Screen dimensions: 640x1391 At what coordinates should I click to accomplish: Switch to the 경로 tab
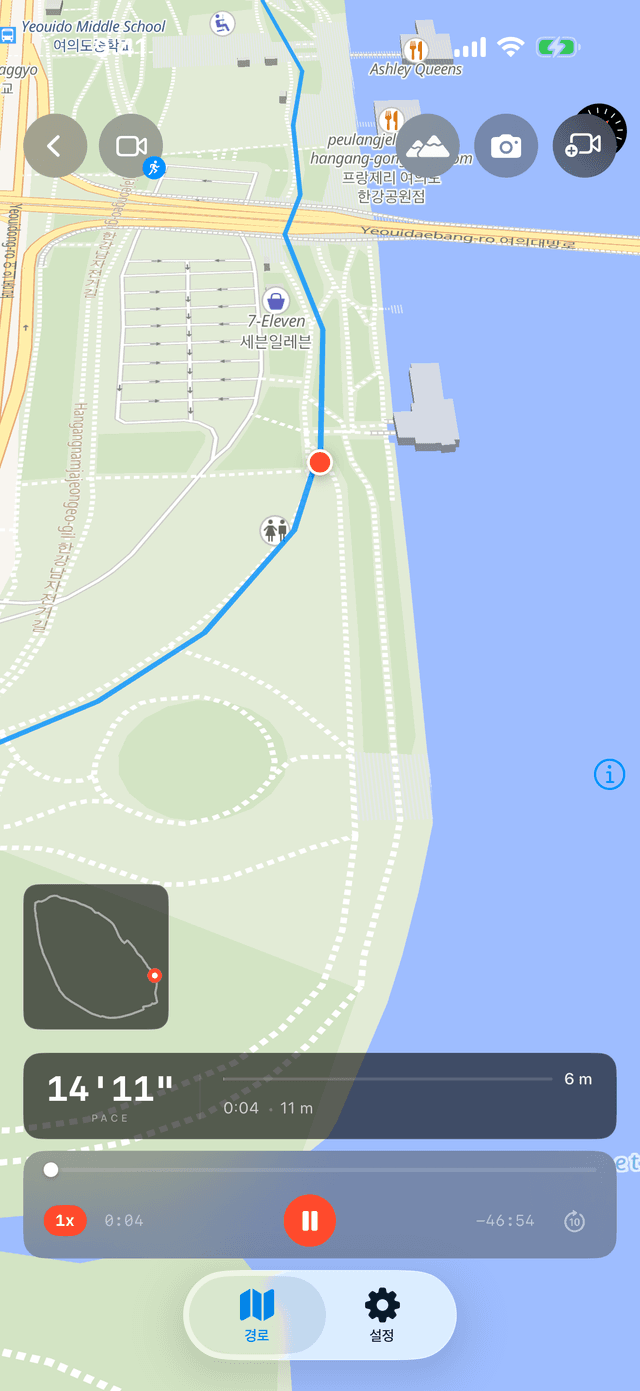257,1315
